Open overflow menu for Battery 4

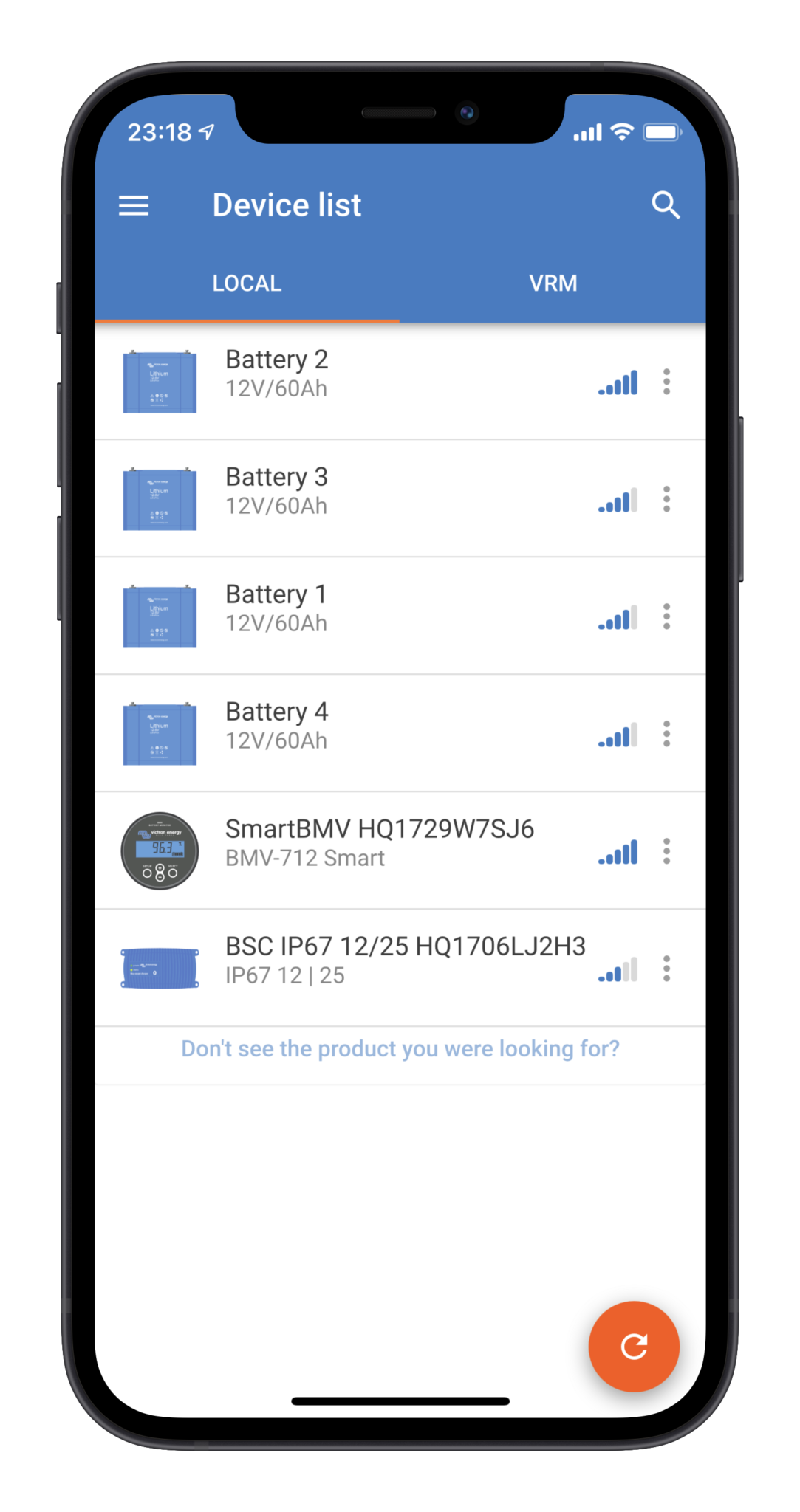[x=666, y=734]
